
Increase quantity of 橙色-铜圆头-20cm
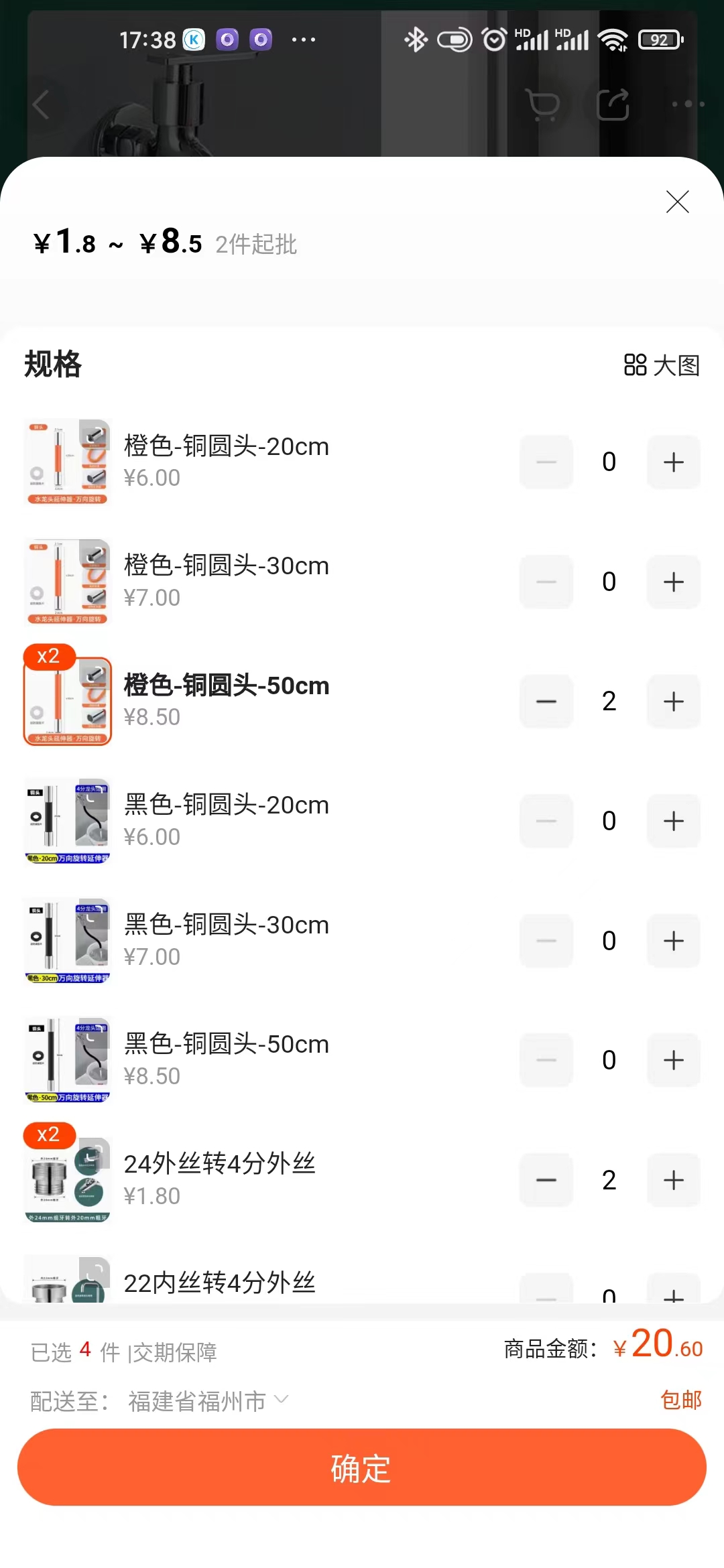coord(673,462)
